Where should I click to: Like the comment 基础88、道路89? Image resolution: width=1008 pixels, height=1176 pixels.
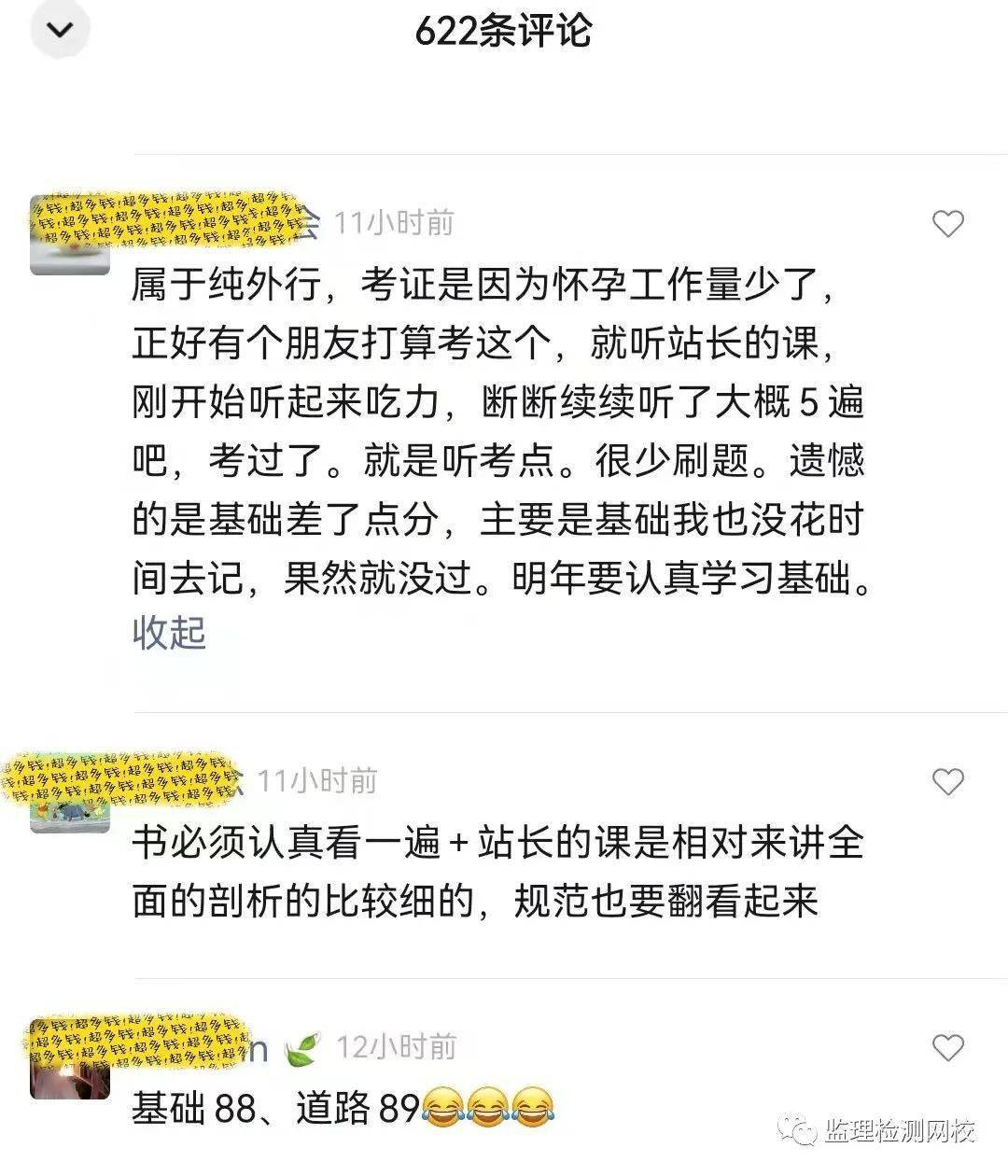click(948, 1048)
